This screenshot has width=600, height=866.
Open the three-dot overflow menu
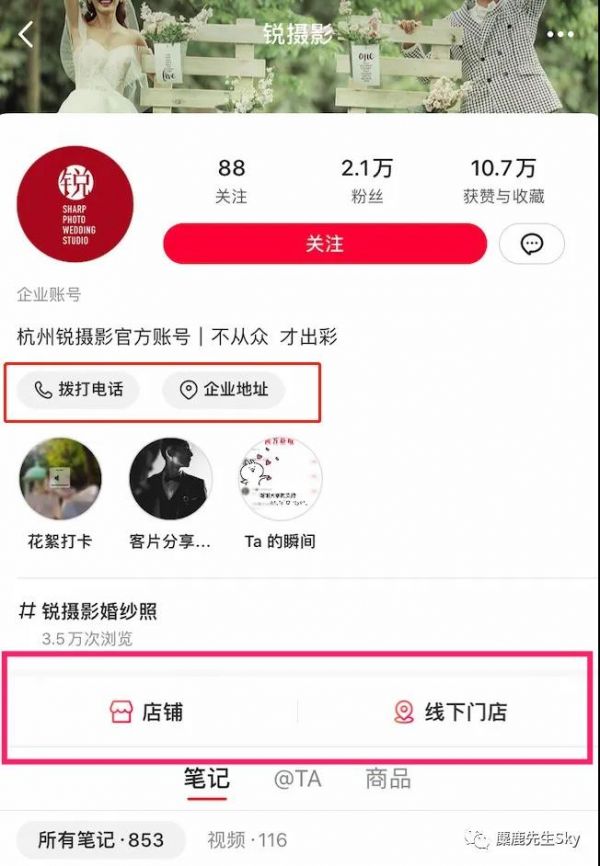[x=560, y=35]
